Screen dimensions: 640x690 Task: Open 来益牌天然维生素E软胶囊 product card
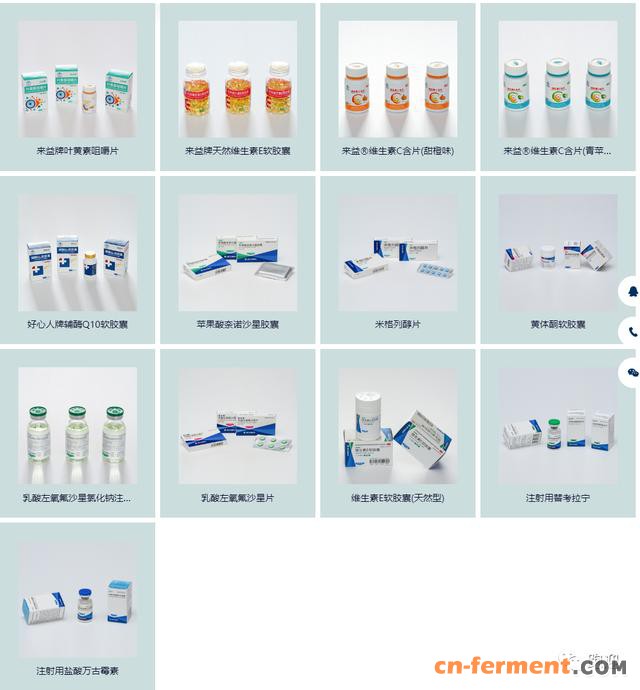(238, 85)
